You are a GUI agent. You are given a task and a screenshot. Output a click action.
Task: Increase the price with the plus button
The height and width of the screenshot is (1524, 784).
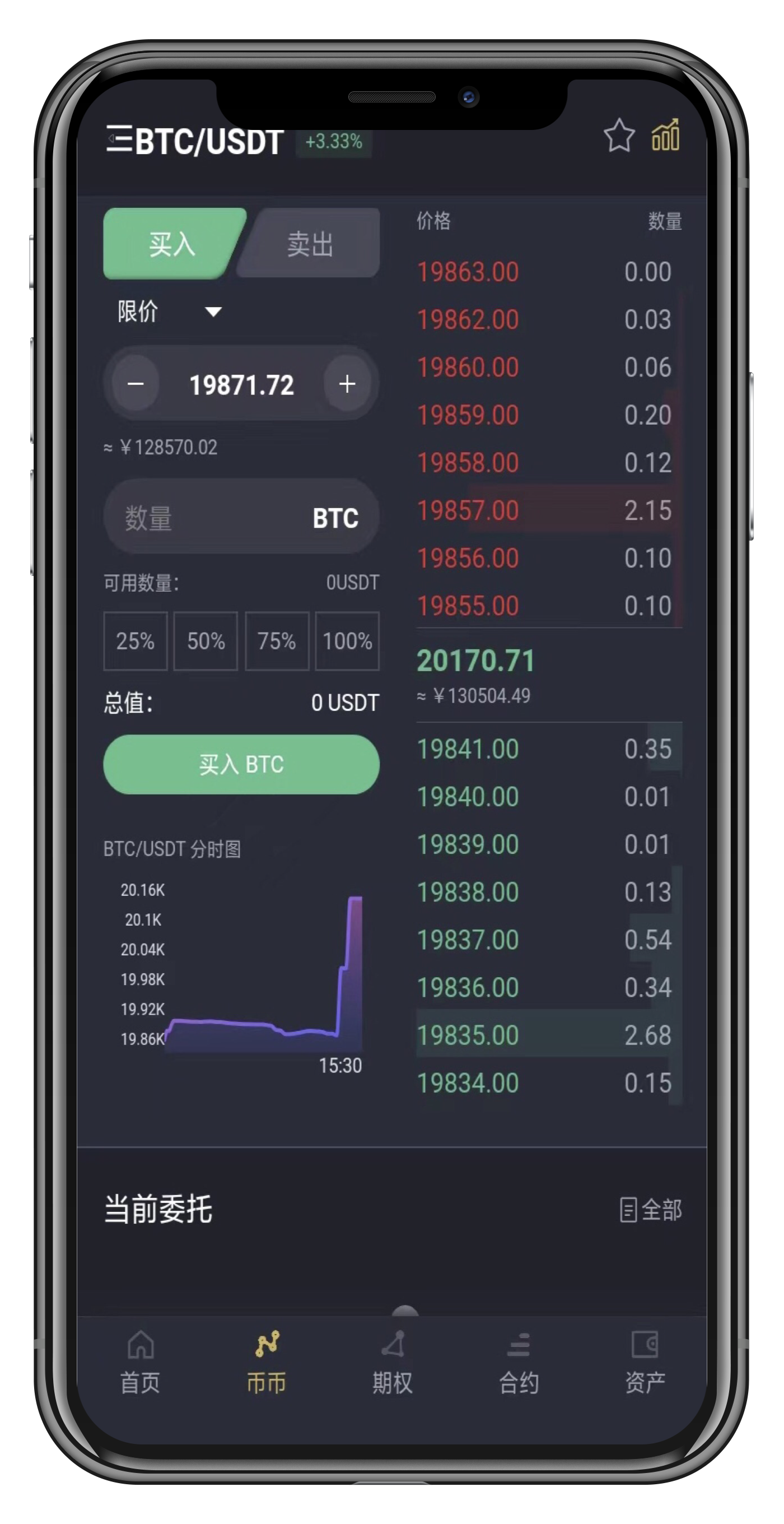tap(347, 384)
